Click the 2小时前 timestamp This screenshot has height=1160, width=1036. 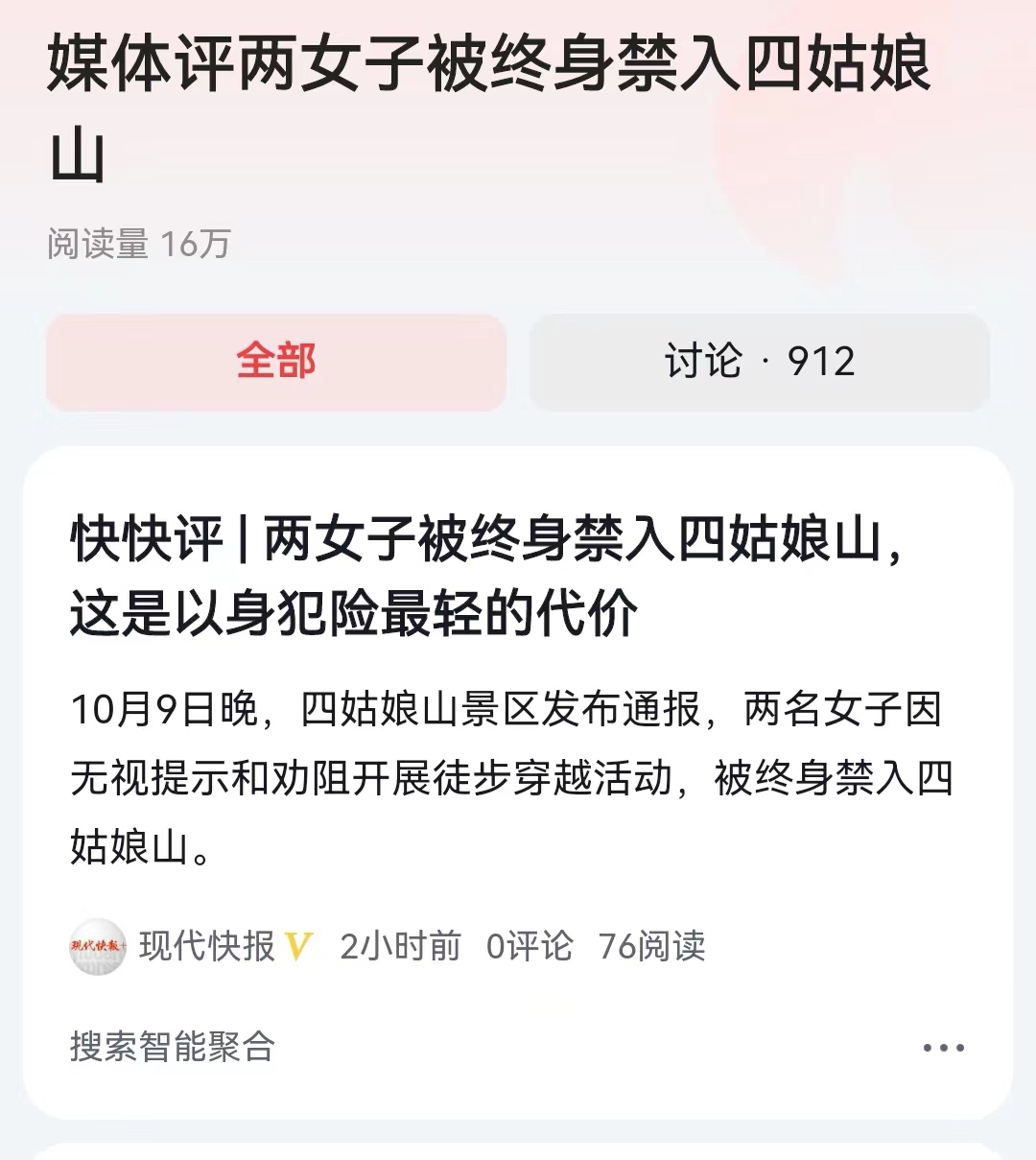pyautogui.click(x=401, y=946)
